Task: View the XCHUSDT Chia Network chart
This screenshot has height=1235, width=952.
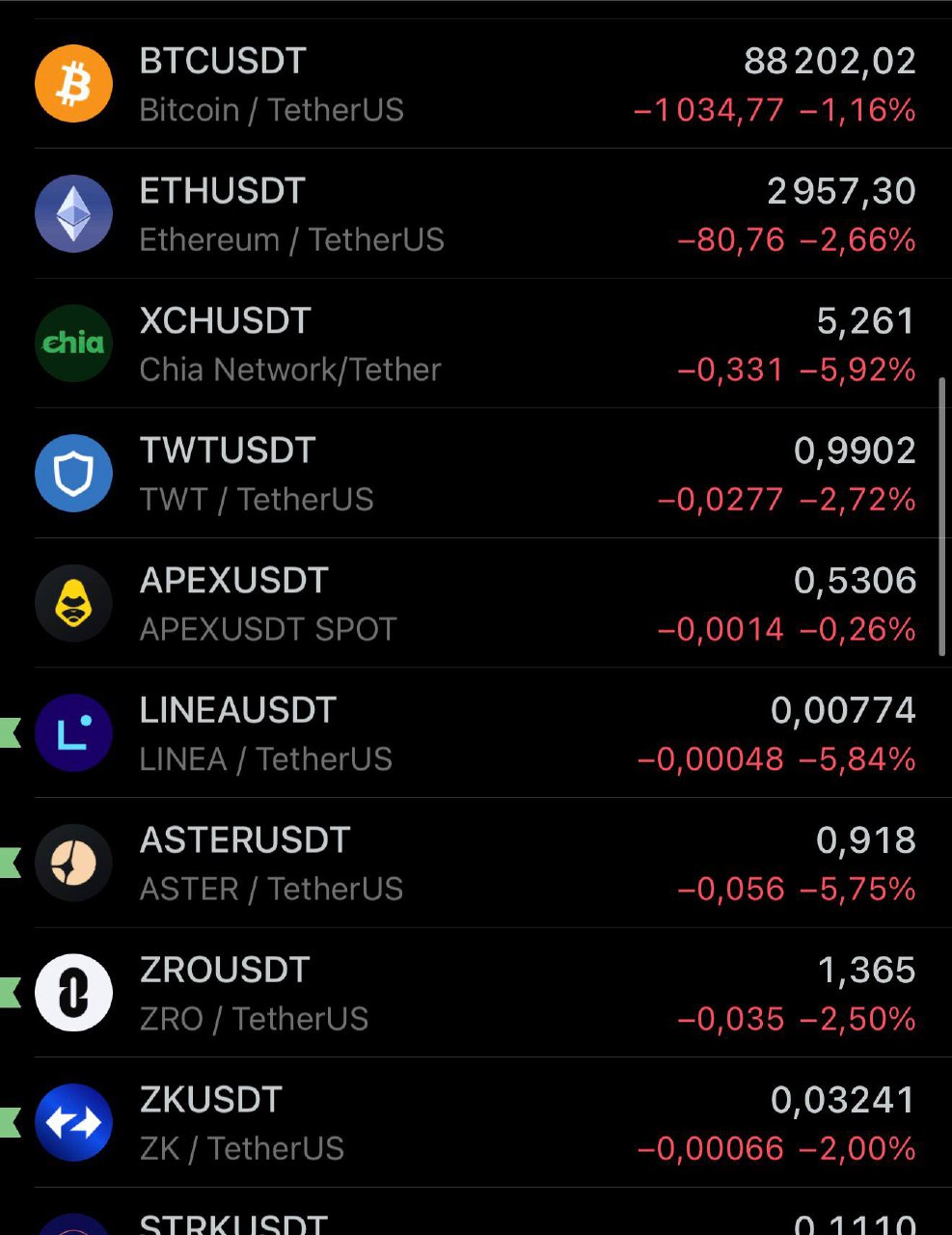Action: click(476, 344)
